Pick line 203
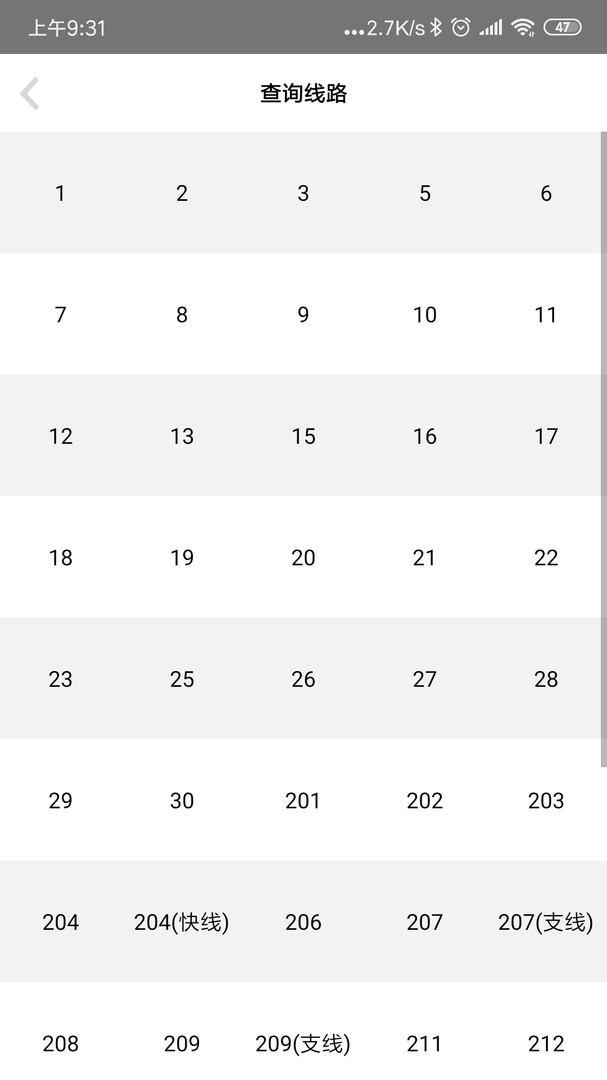Viewport: 607px width, 1080px height. [x=546, y=801]
